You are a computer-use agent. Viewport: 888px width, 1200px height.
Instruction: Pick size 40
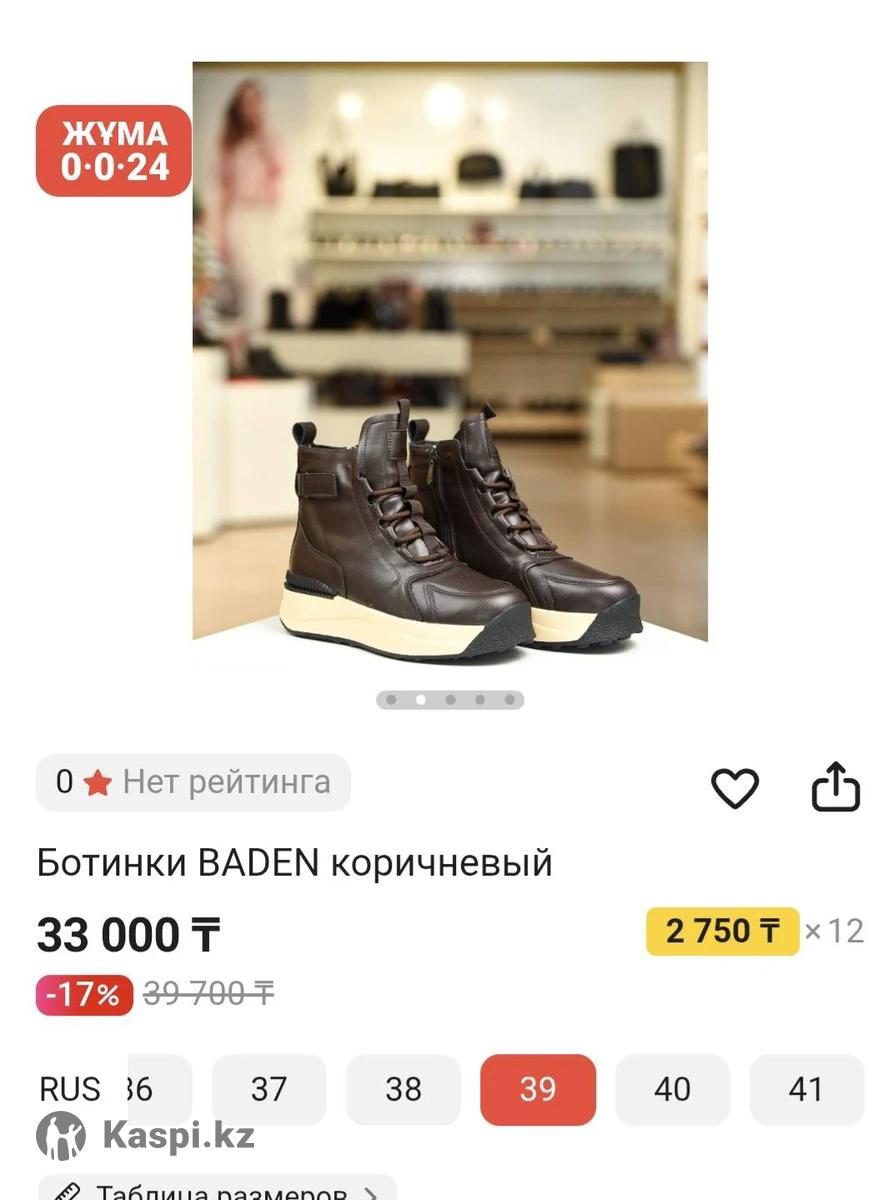coord(672,1089)
